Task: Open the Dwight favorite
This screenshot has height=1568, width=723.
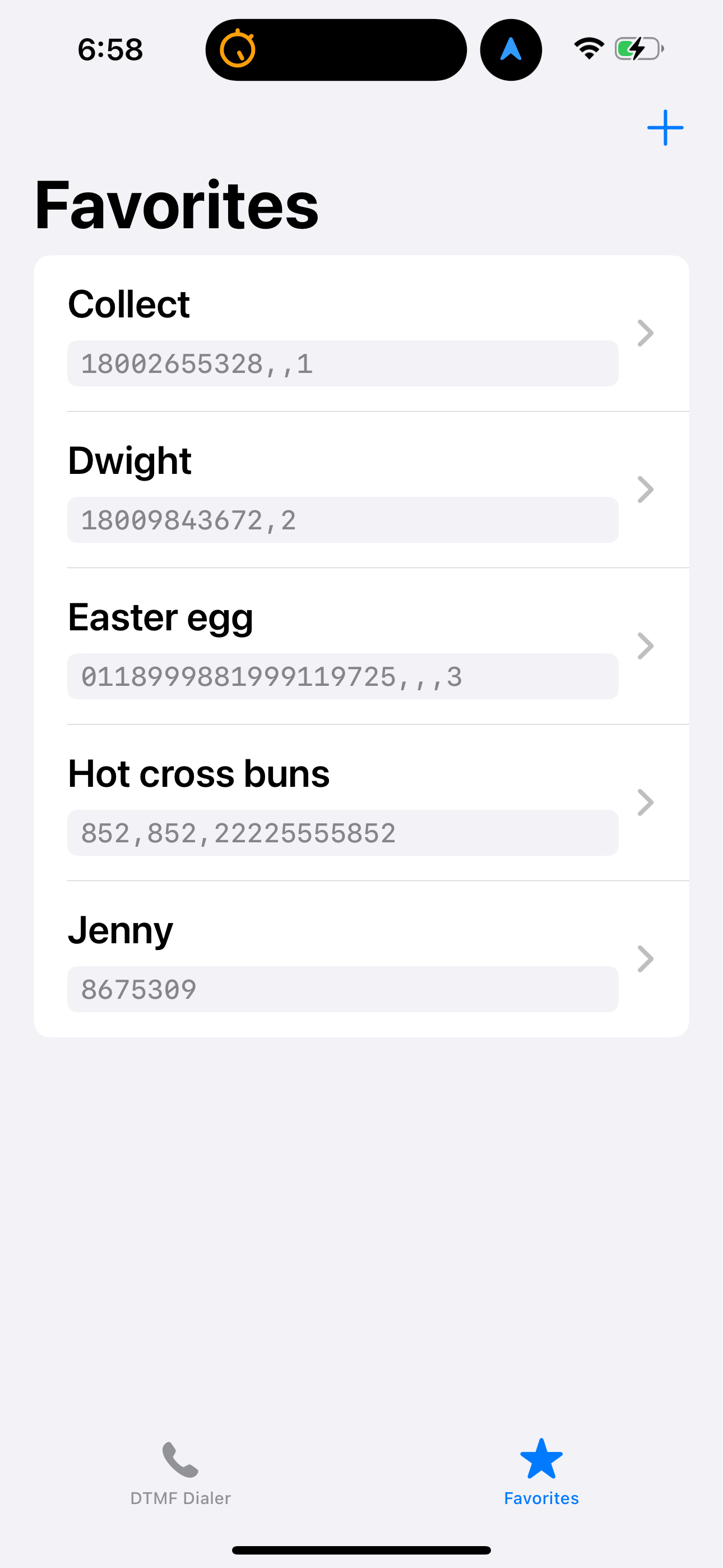Action: point(361,490)
